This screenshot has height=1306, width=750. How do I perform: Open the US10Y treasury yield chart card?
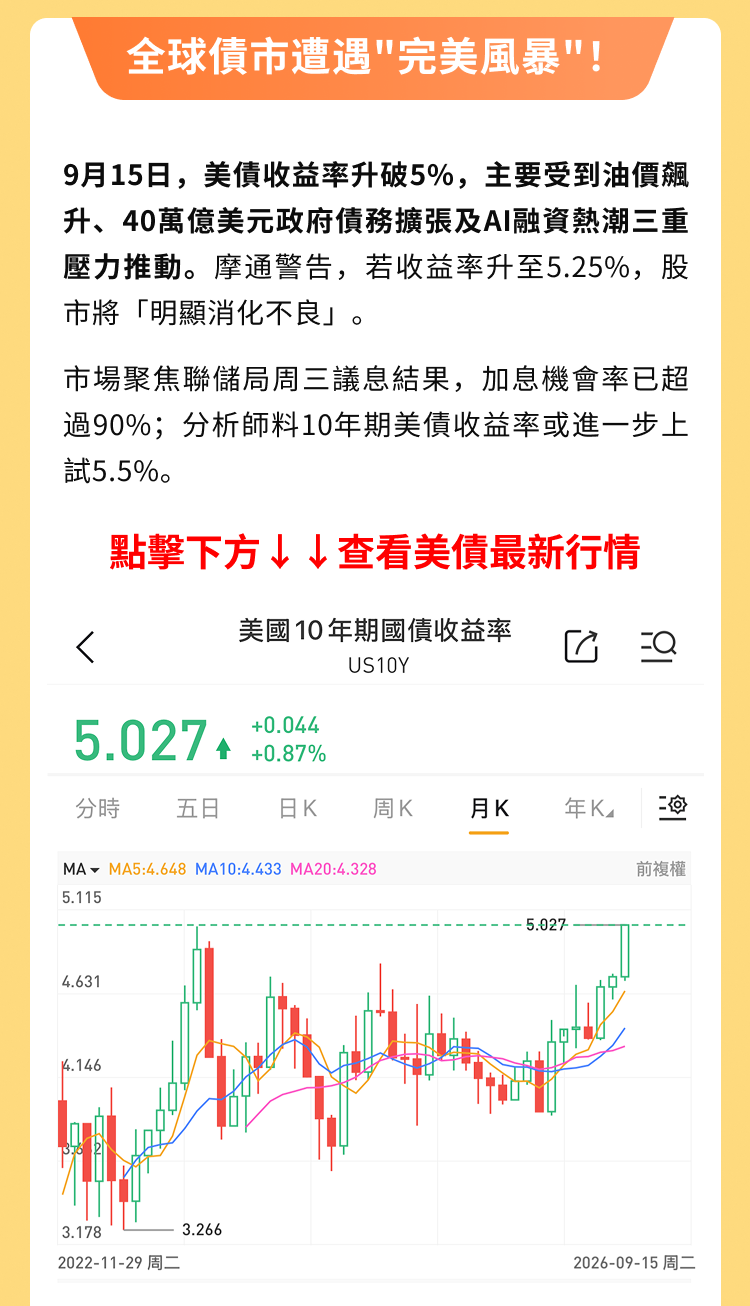tap(375, 942)
